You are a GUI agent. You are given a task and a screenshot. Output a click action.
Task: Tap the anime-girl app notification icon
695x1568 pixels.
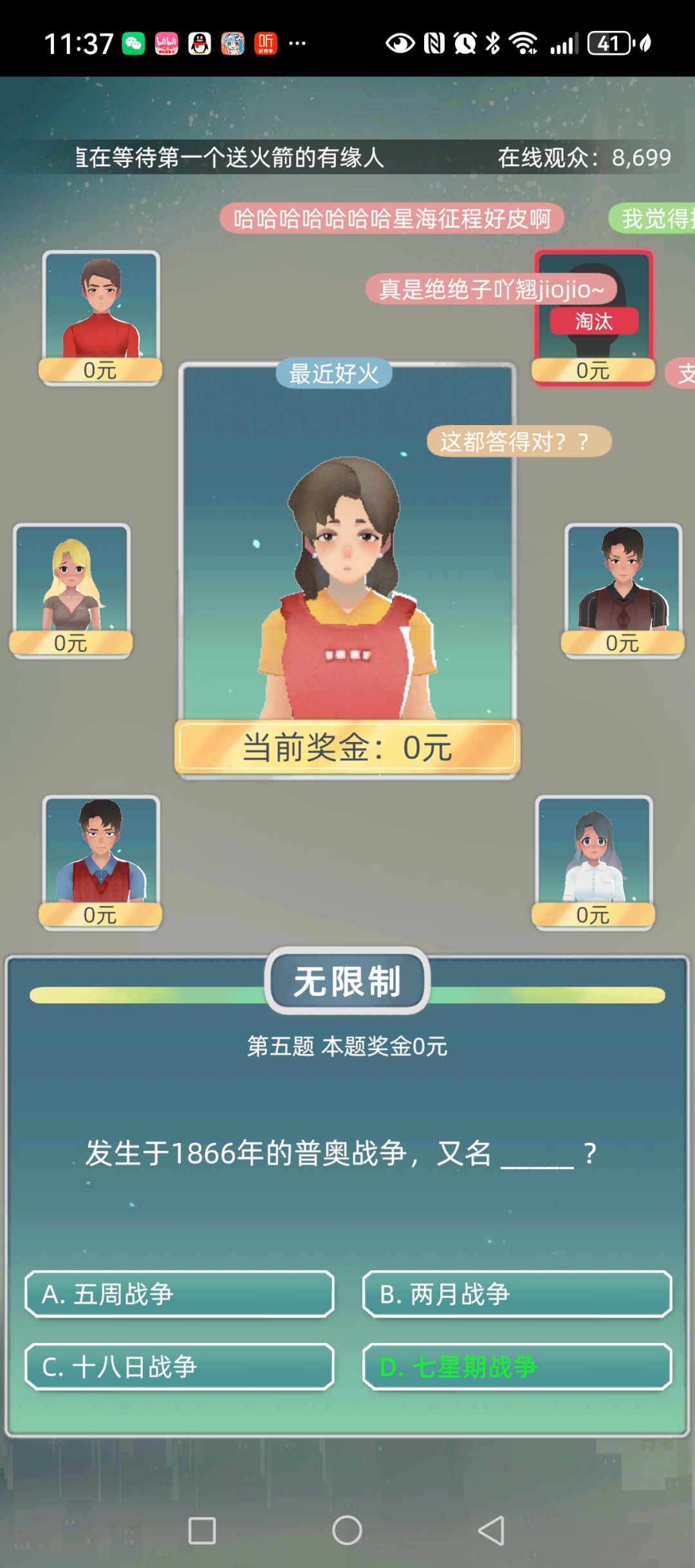point(232,43)
